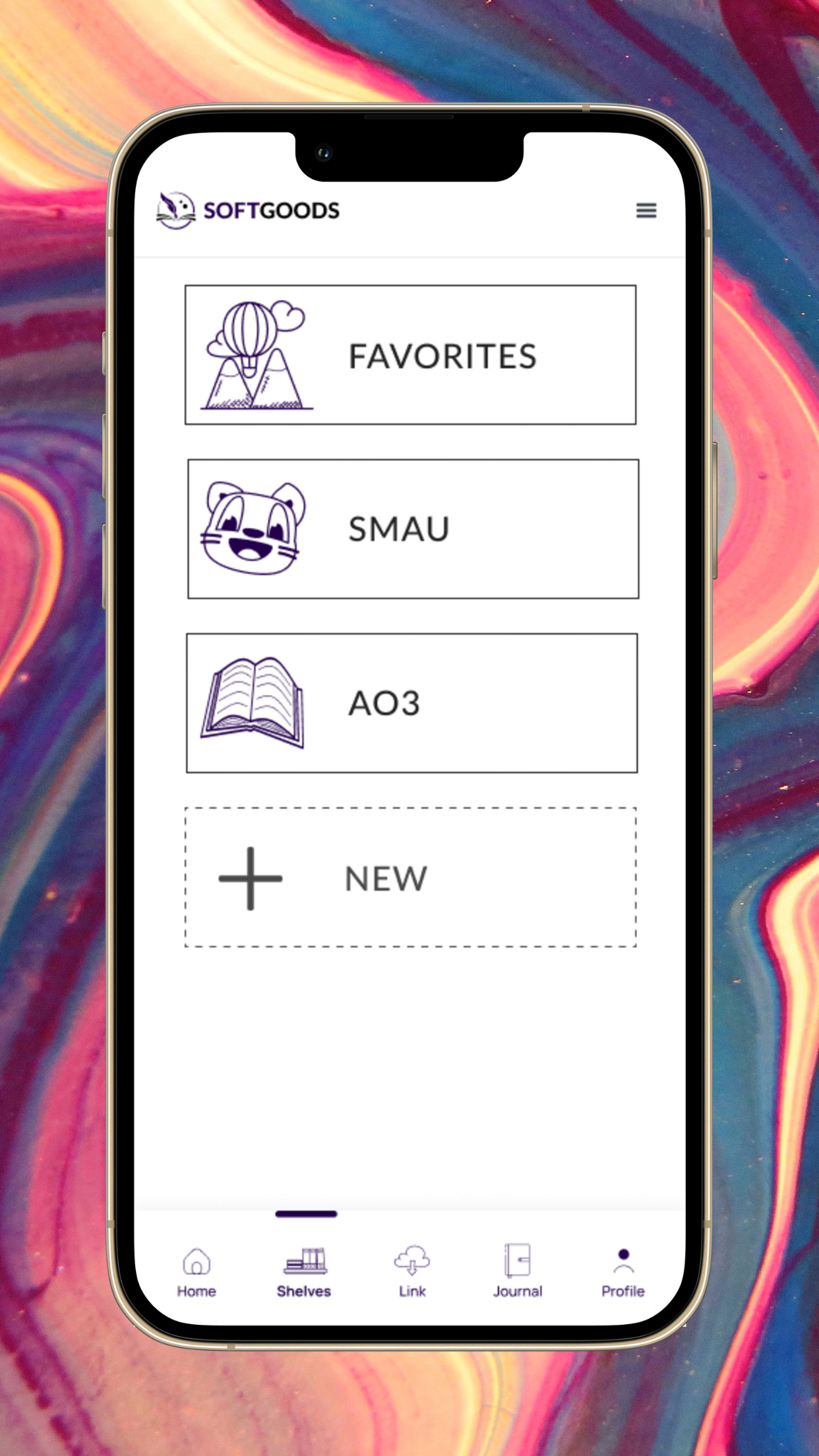Viewport: 819px width, 1456px height.
Task: Open the FAVORITES shelf
Action: pos(410,353)
